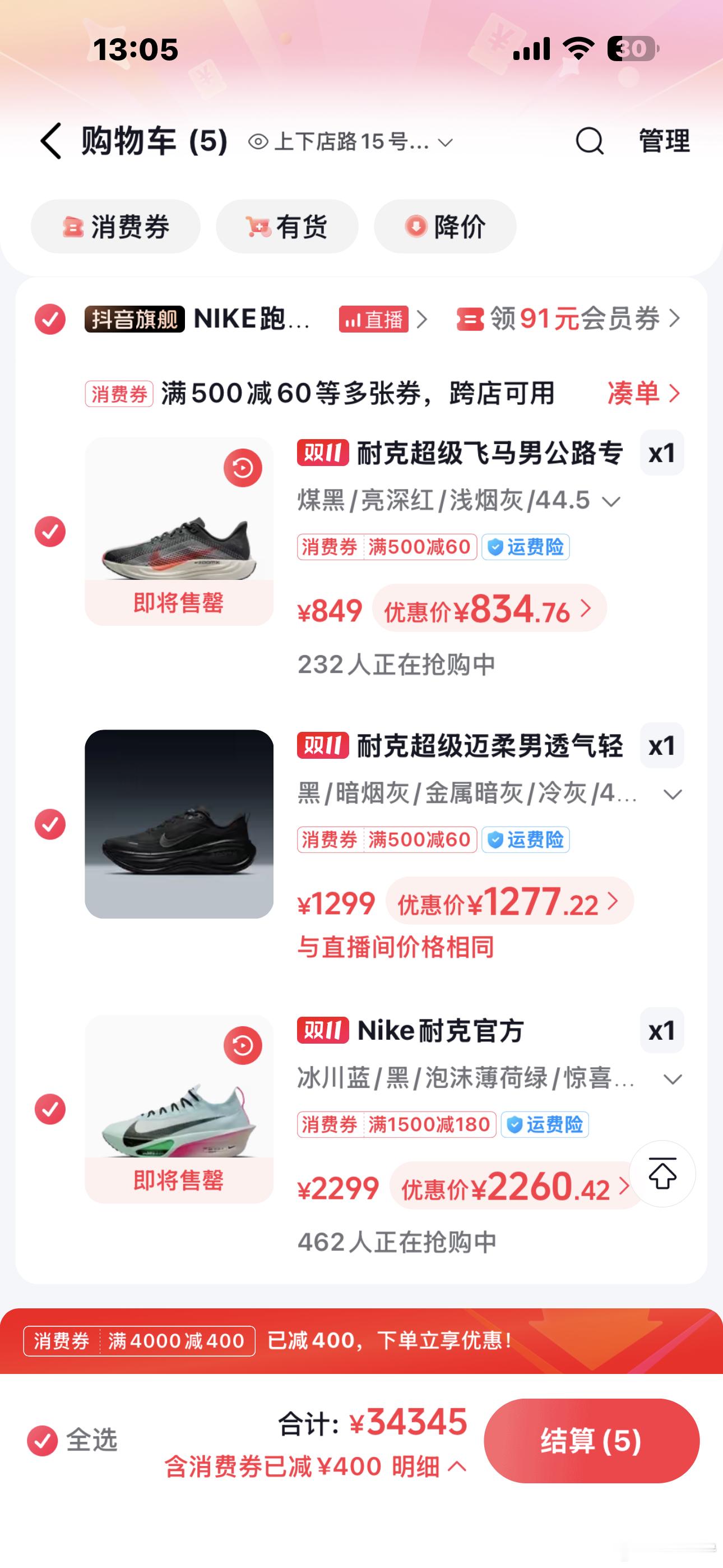The height and width of the screenshot is (1568, 723).
Task: Filter cart by 消费券
Action: pyautogui.click(x=115, y=227)
